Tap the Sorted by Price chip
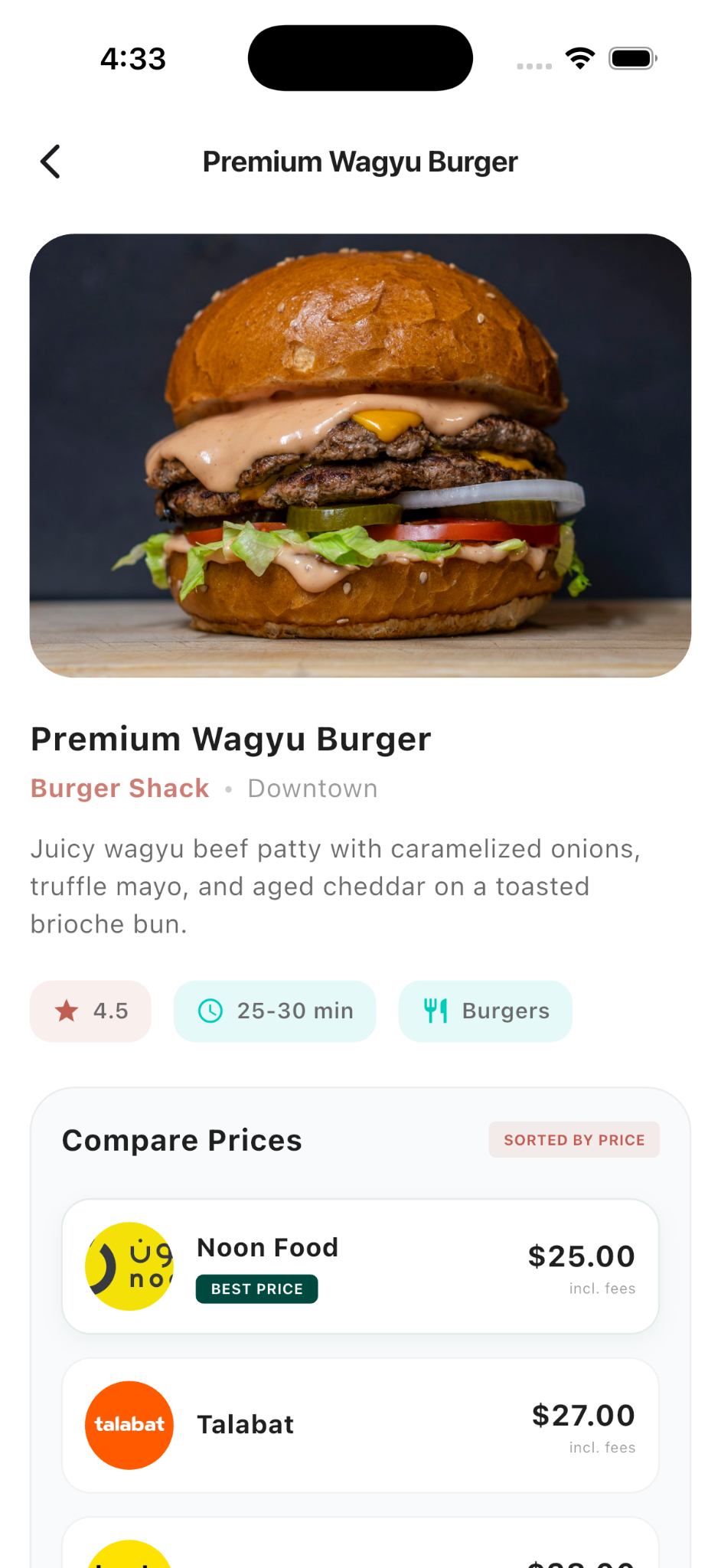The height and width of the screenshot is (1568, 721). point(574,1140)
